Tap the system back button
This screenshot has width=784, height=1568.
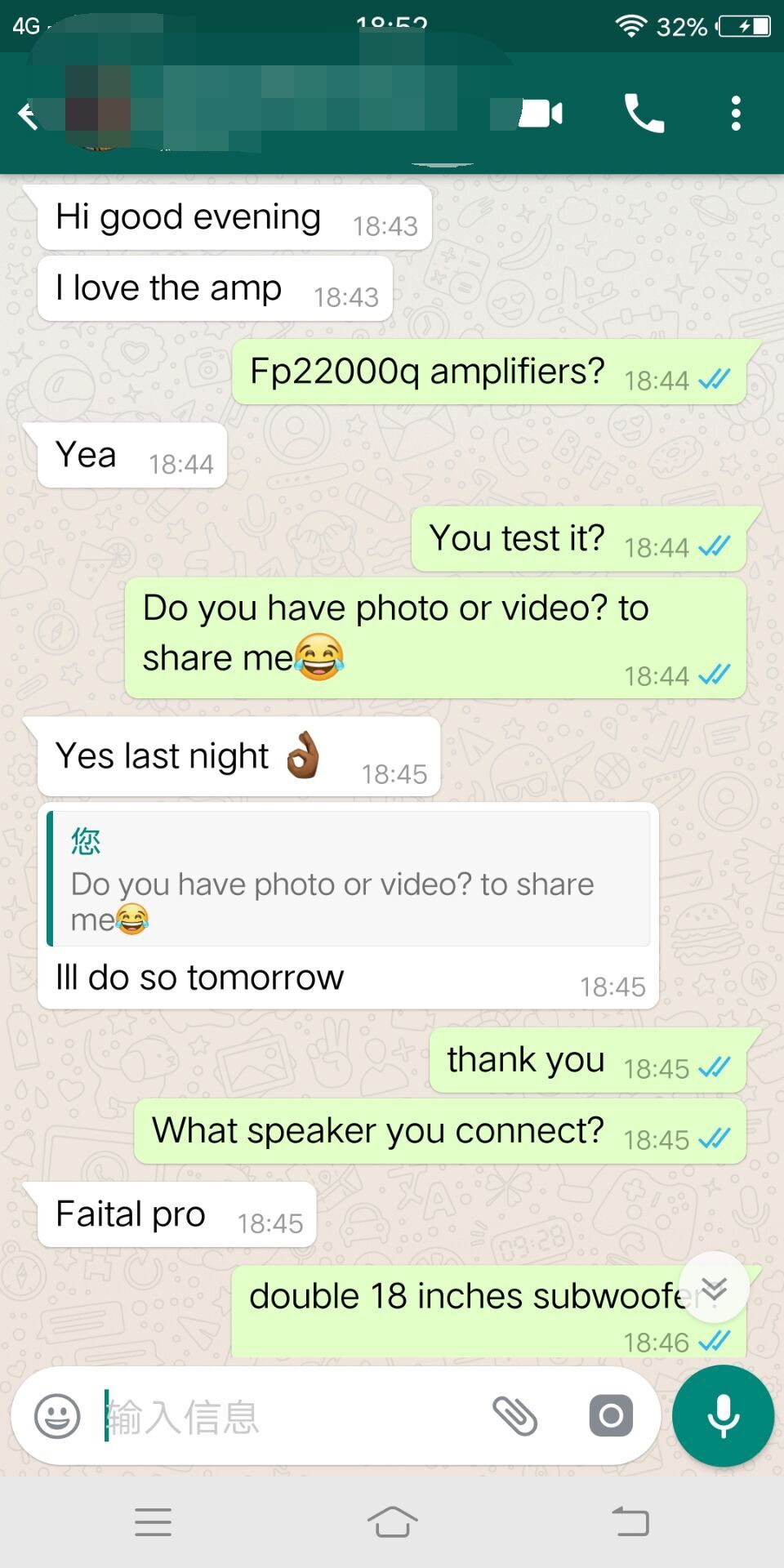point(630,1522)
